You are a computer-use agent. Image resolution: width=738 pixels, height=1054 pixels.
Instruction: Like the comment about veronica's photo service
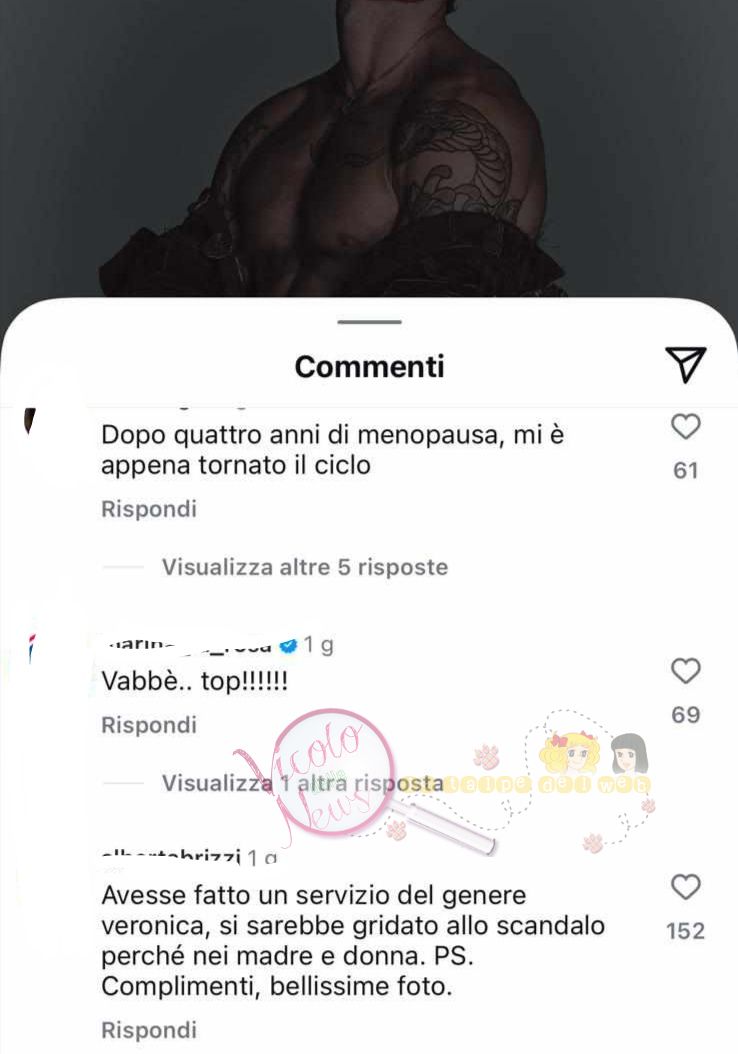[686, 887]
